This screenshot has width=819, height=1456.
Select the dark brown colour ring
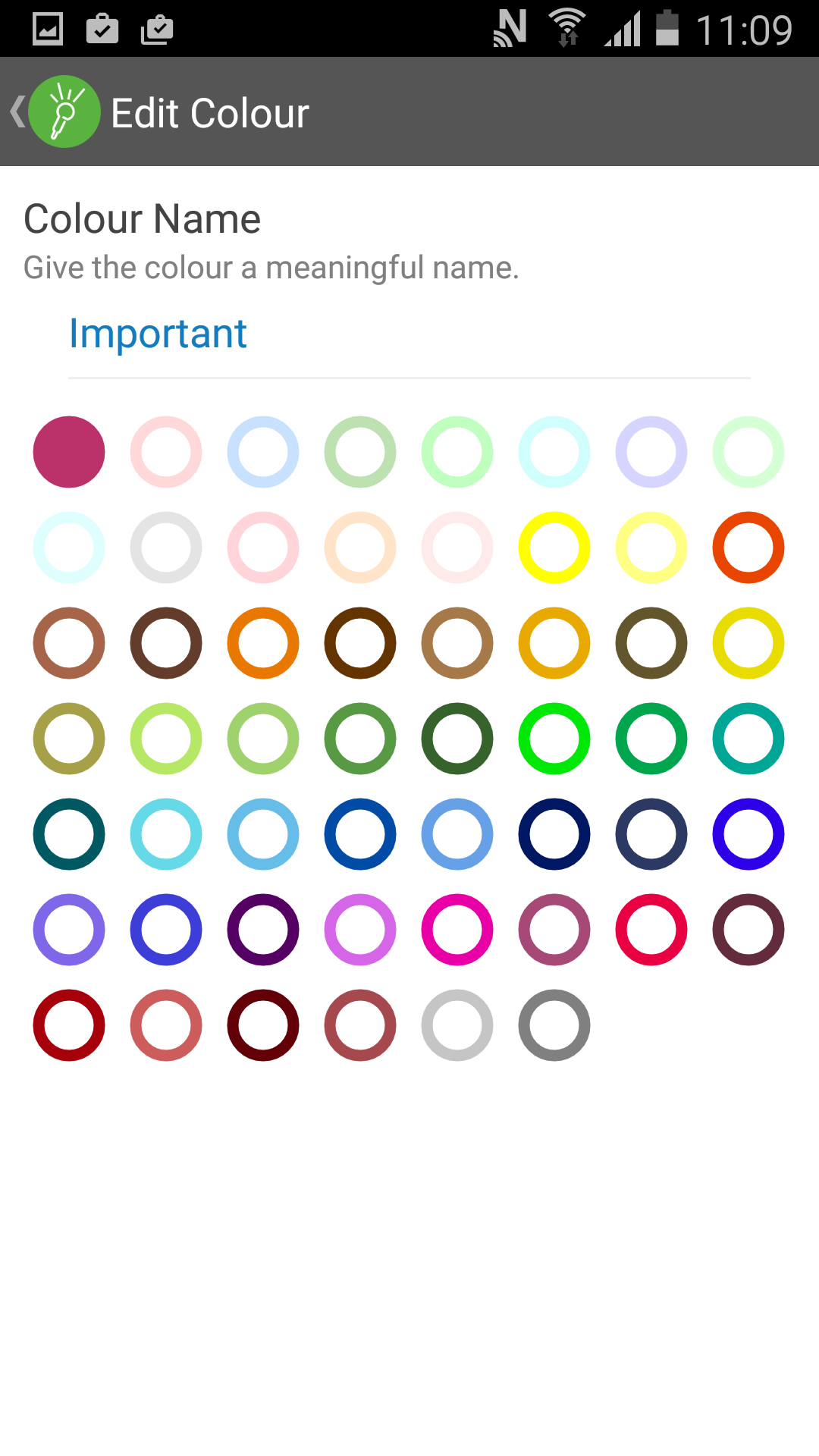(360, 643)
